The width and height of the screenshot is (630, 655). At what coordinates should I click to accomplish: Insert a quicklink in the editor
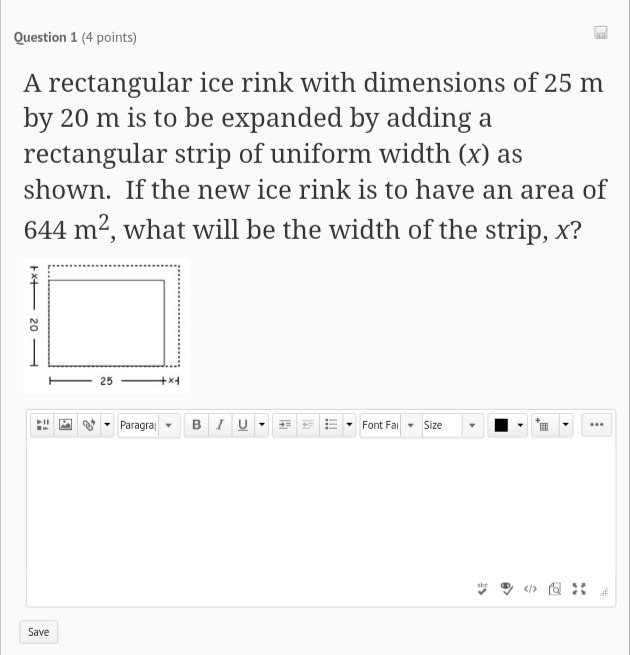pyautogui.click(x=88, y=425)
